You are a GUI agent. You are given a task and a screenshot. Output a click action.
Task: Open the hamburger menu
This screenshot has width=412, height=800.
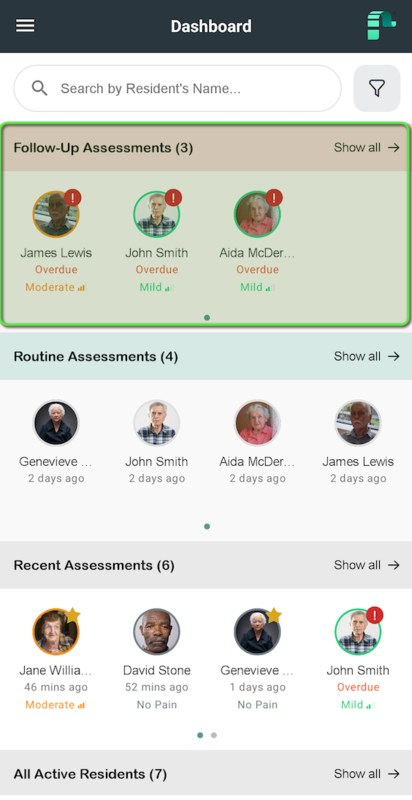(25, 26)
